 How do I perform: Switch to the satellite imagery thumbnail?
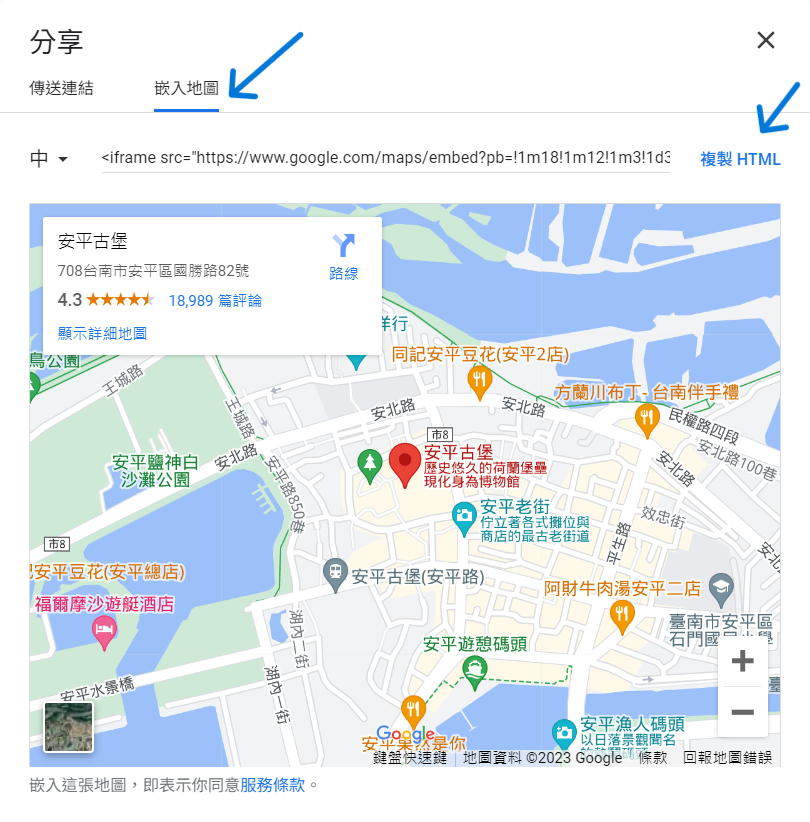(x=69, y=727)
